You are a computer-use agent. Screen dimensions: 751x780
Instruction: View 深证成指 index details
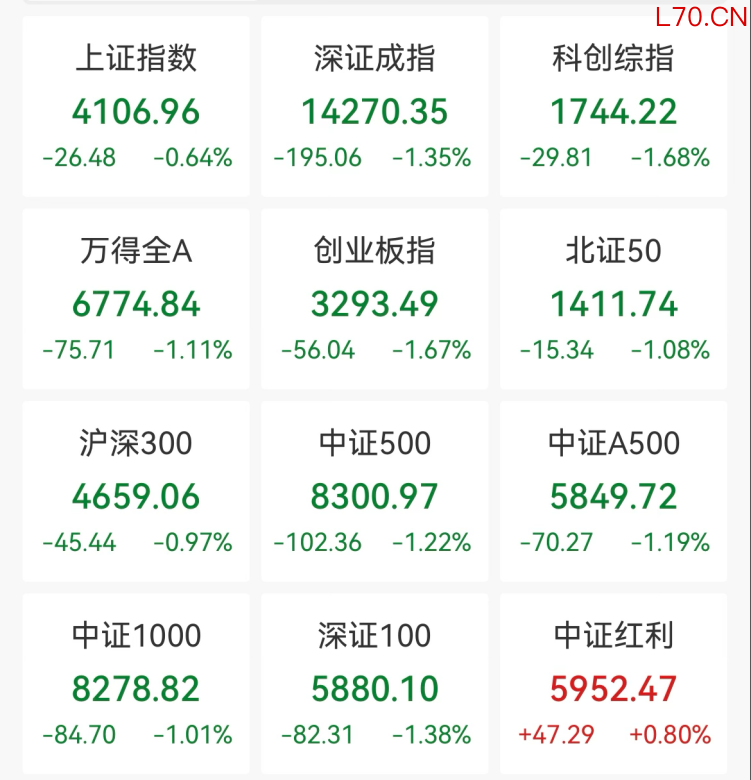(375, 106)
